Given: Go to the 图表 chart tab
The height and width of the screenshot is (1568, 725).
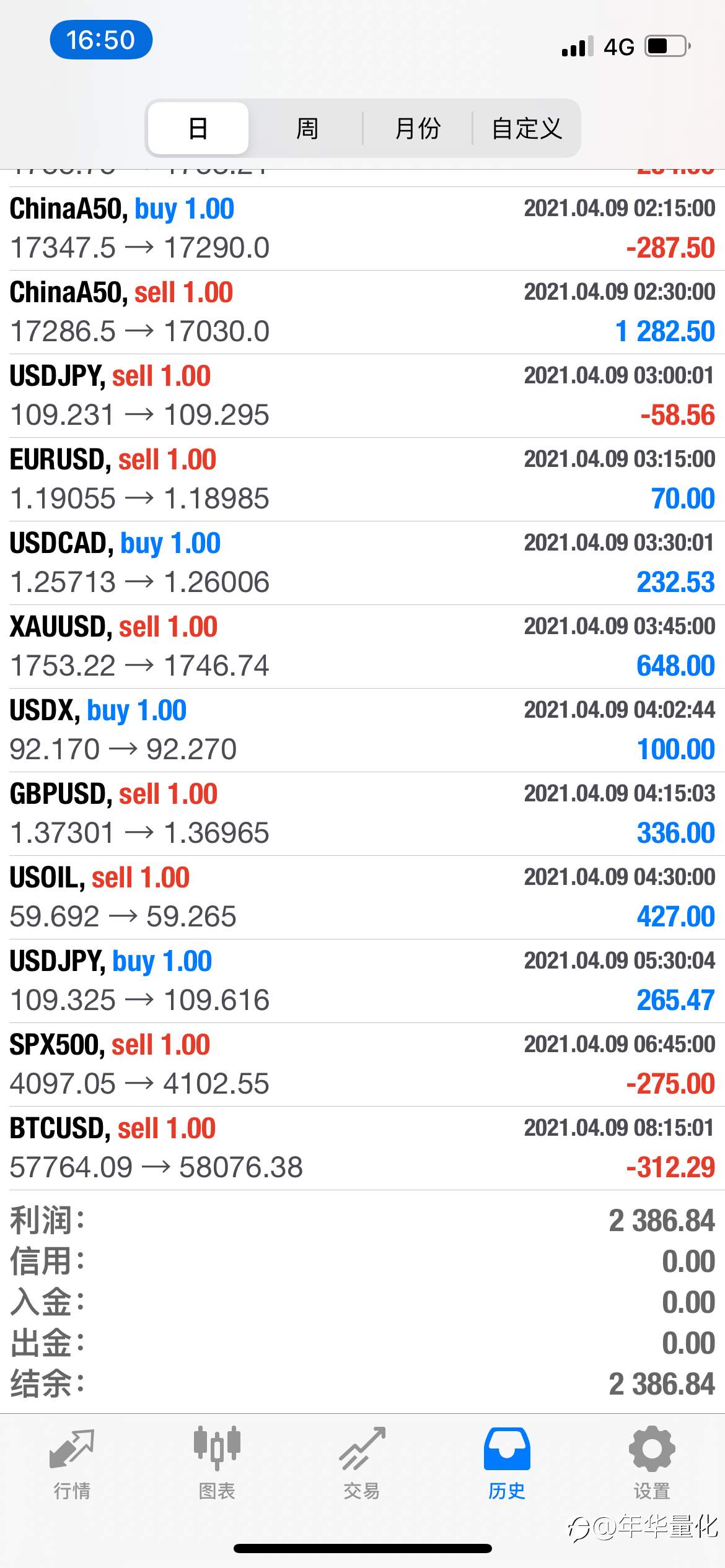Looking at the screenshot, I should pos(217,1464).
